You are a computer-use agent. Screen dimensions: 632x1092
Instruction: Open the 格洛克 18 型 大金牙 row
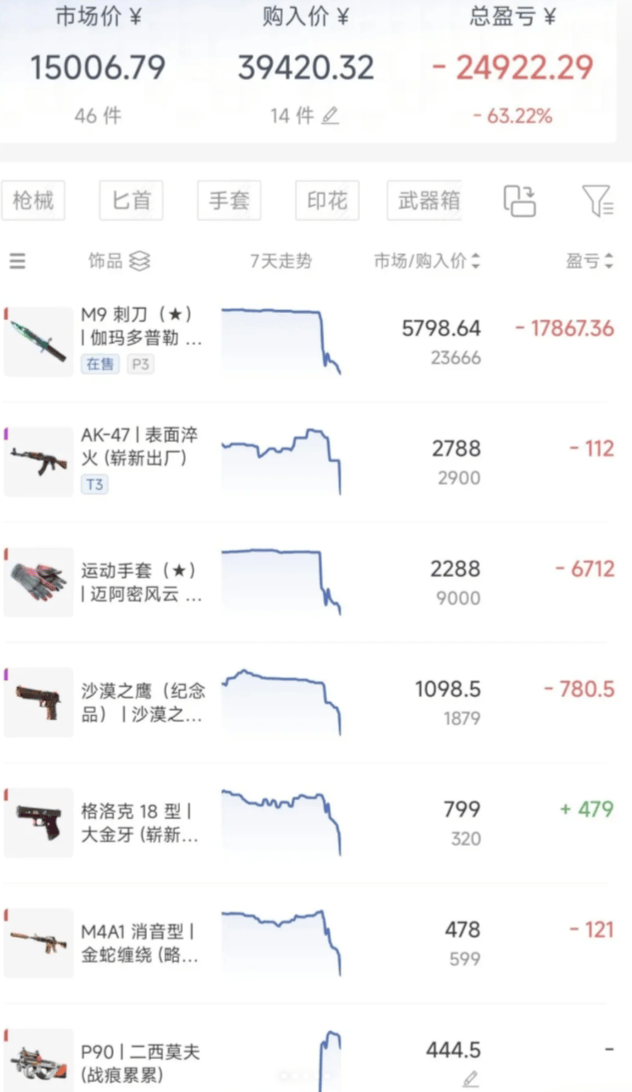[139, 822]
